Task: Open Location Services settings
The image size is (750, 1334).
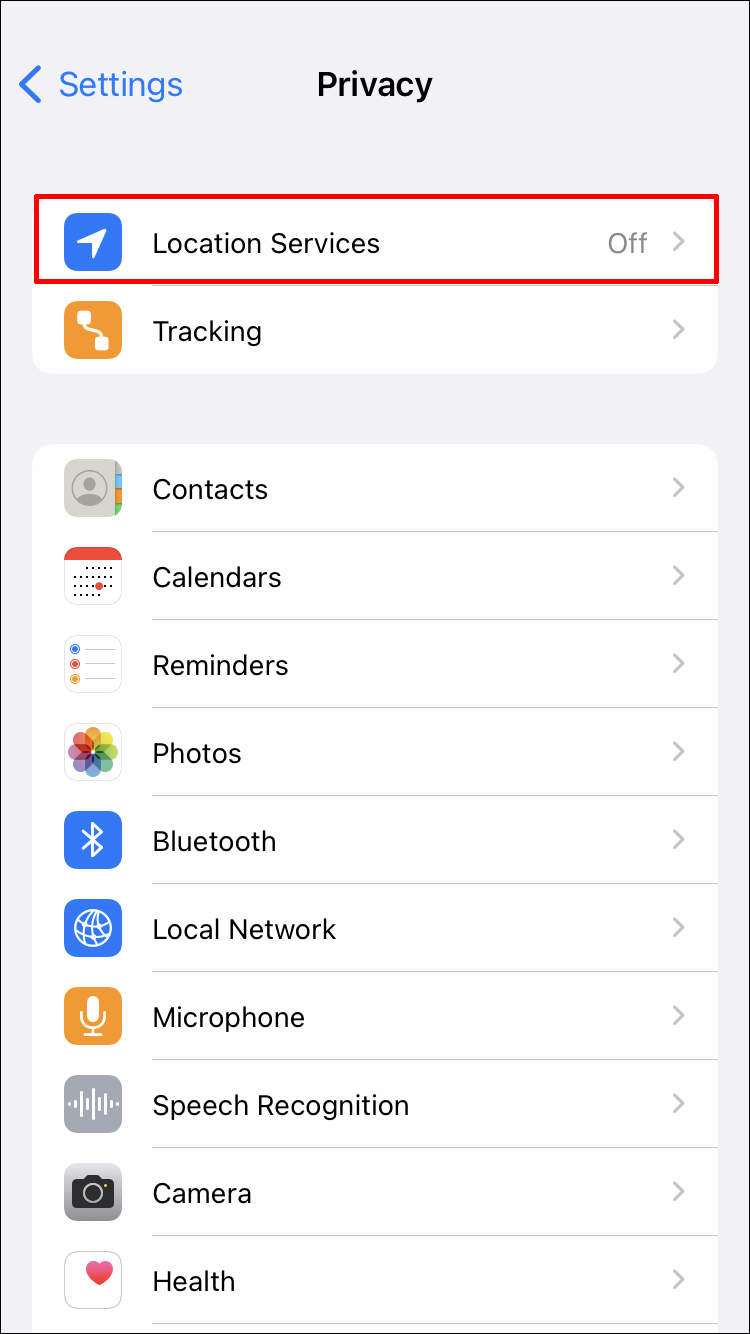Action: coord(375,243)
